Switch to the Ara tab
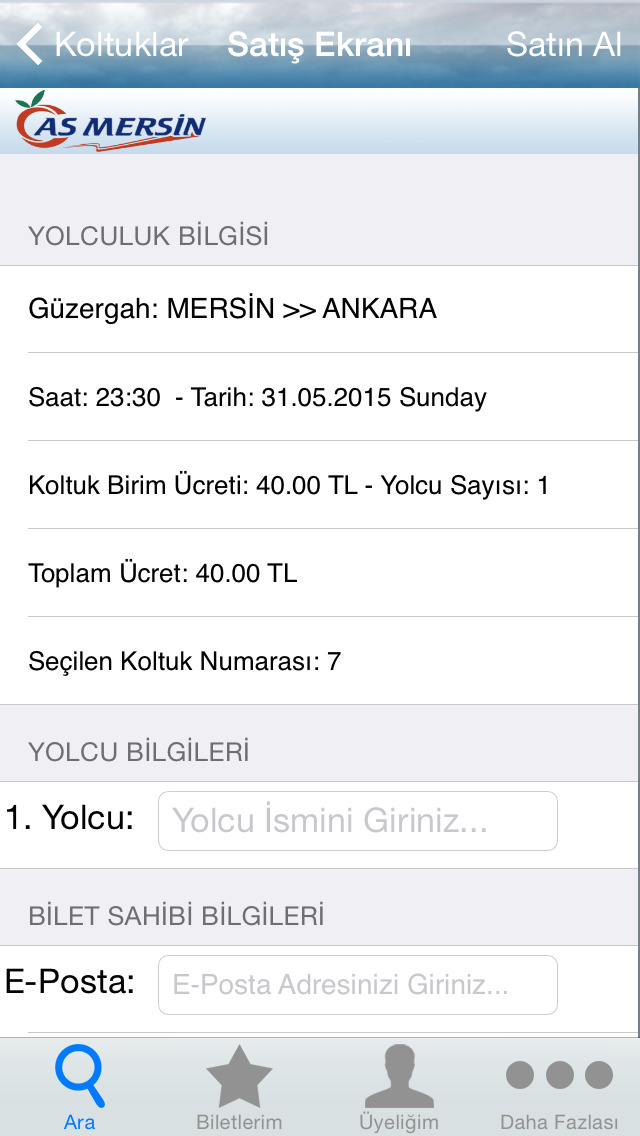The image size is (640, 1136). pos(80,1088)
